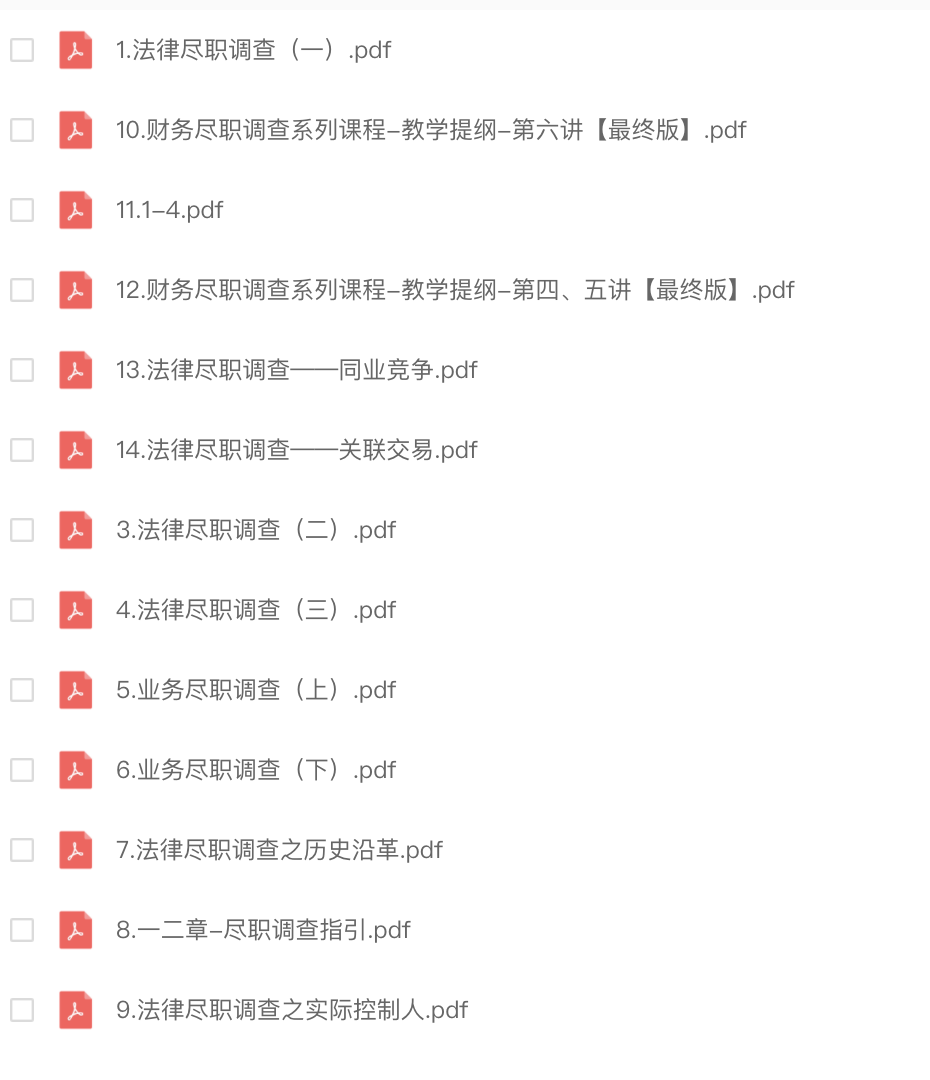The image size is (930, 1080).
Task: Select the checkbox for 12.财务尽职调查 第四、五讲 pdf
Action: click(22, 290)
